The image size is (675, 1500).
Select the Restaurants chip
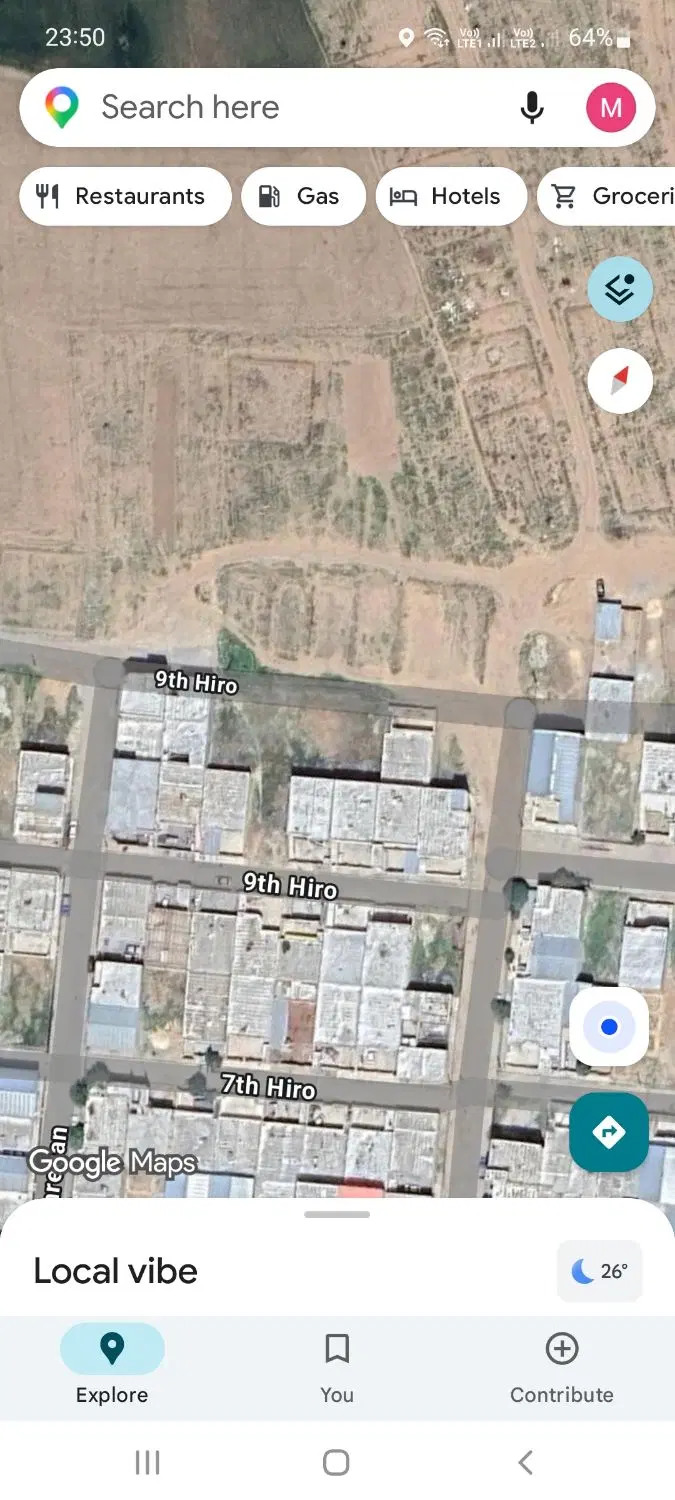point(125,196)
